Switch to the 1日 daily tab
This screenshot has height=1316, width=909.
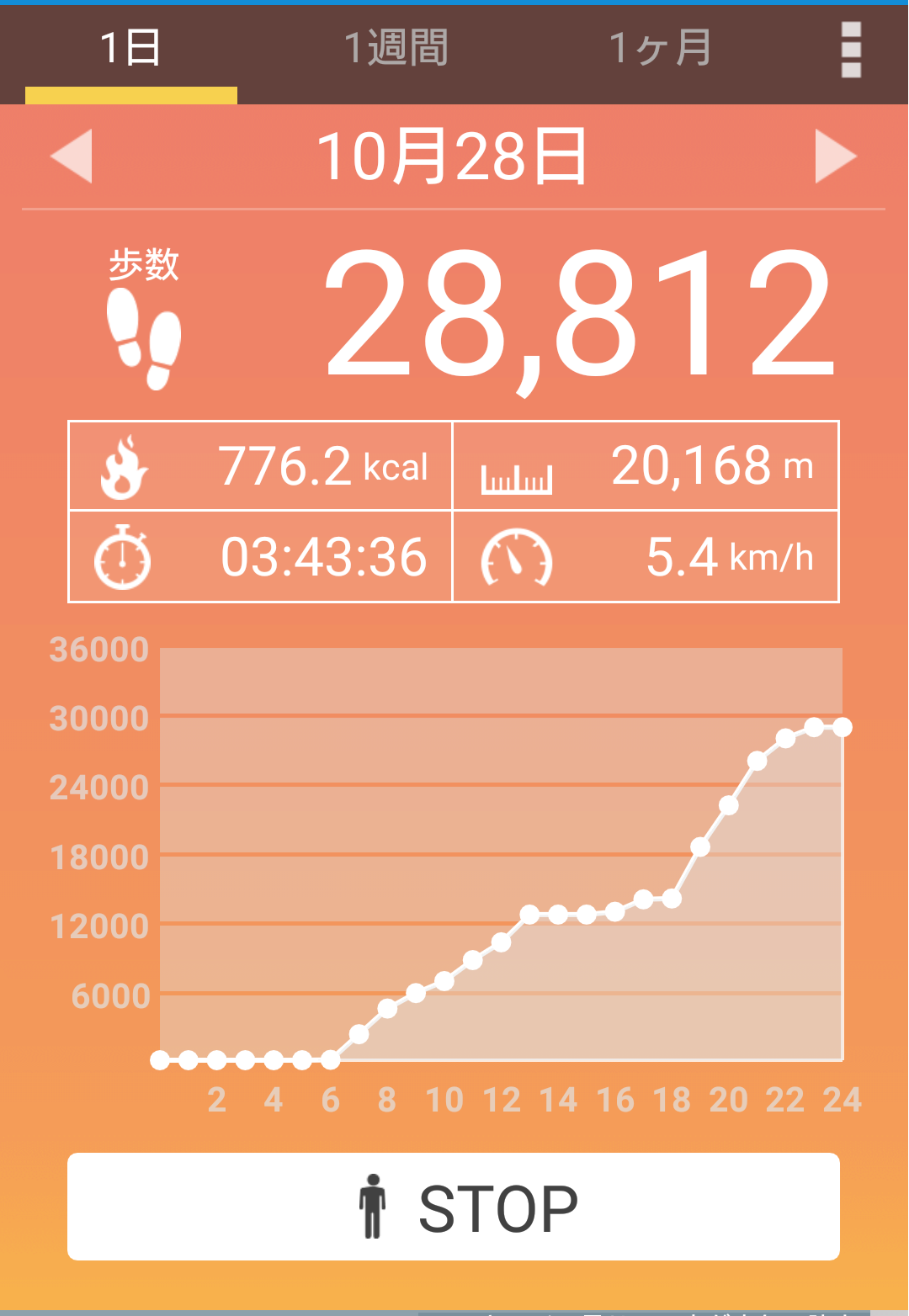click(130, 49)
